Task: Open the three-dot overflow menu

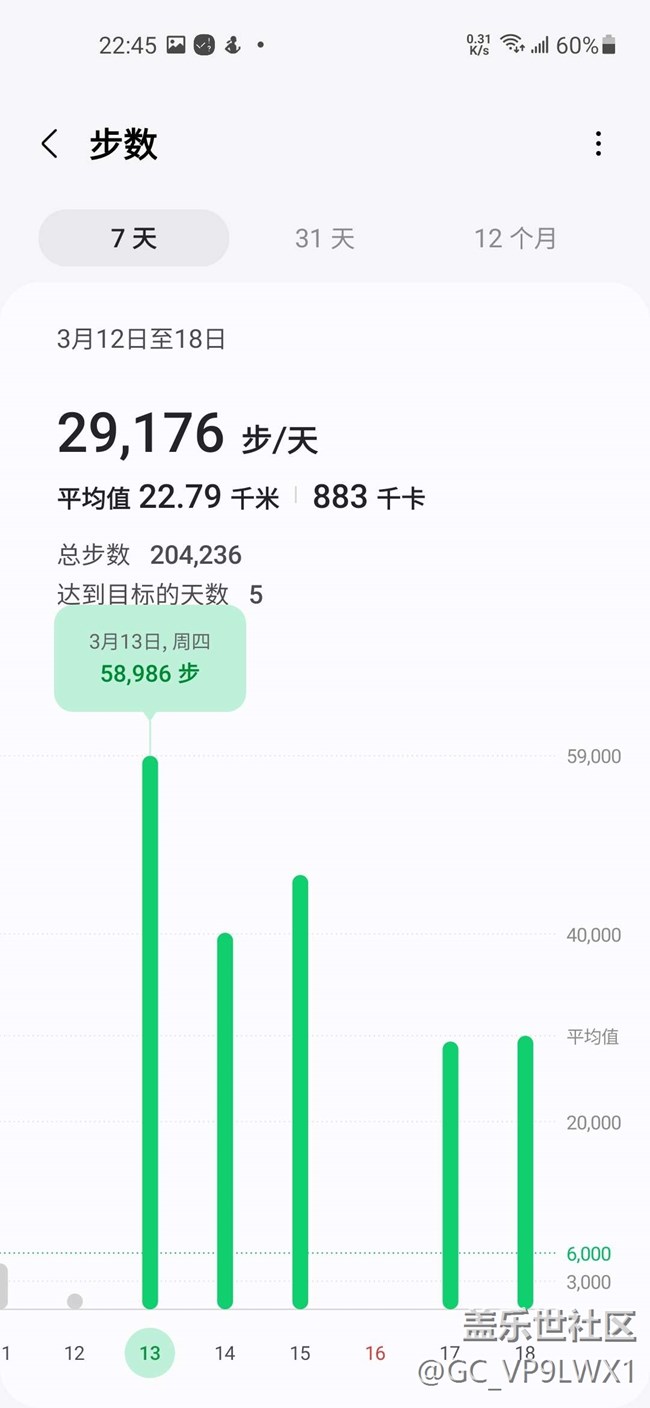Action: coord(598,144)
